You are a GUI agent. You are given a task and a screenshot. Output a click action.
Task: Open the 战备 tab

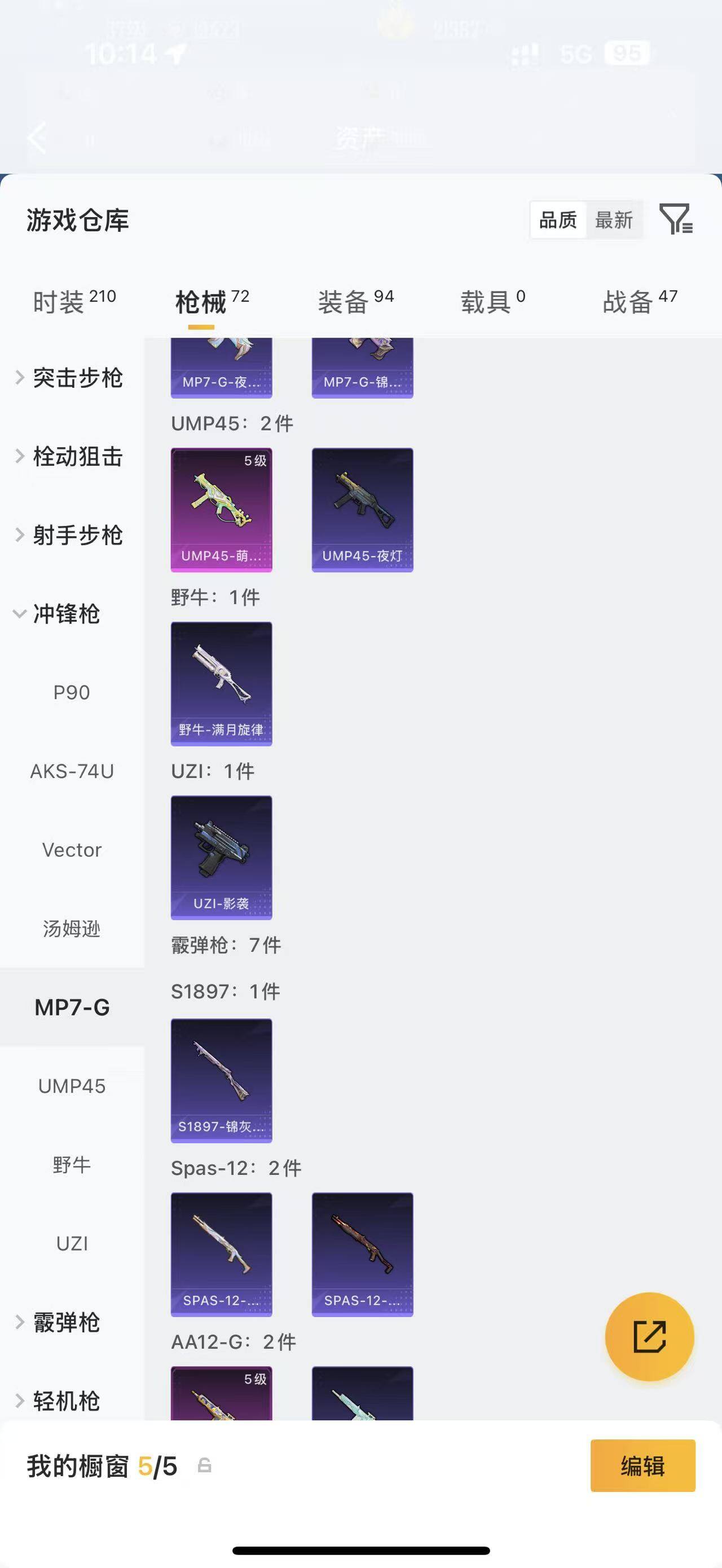click(x=640, y=301)
